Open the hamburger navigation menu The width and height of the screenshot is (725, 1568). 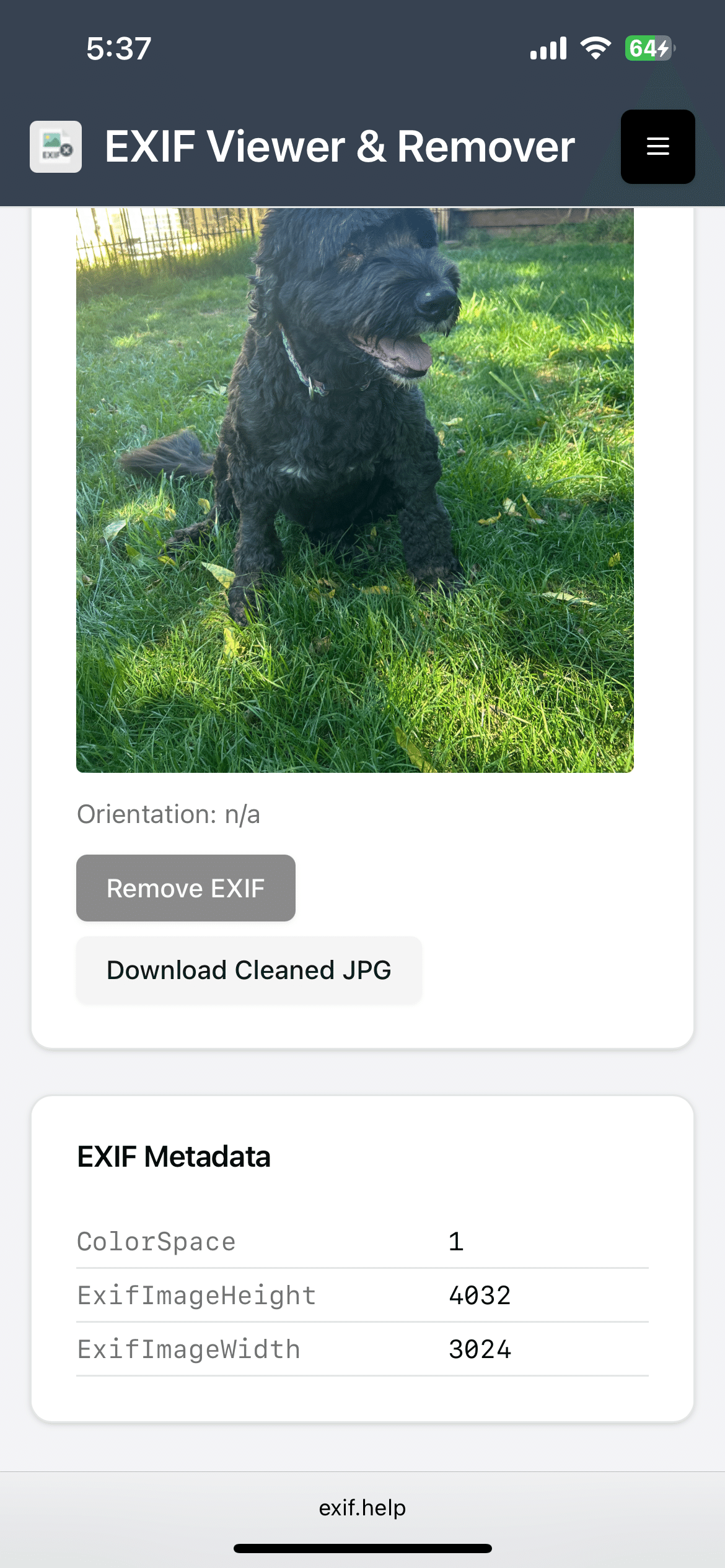pos(657,147)
